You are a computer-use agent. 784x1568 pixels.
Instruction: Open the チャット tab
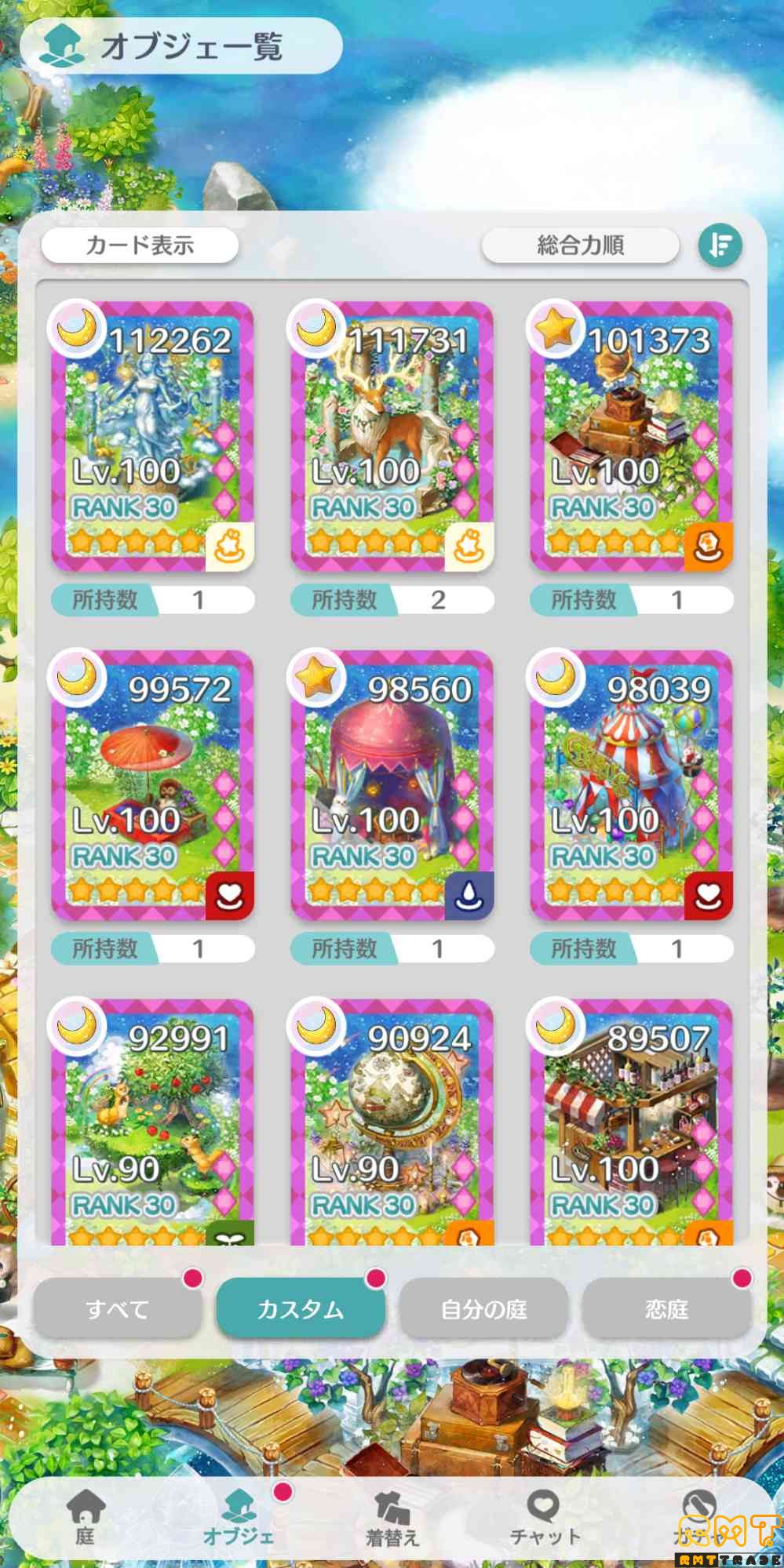544,1518
